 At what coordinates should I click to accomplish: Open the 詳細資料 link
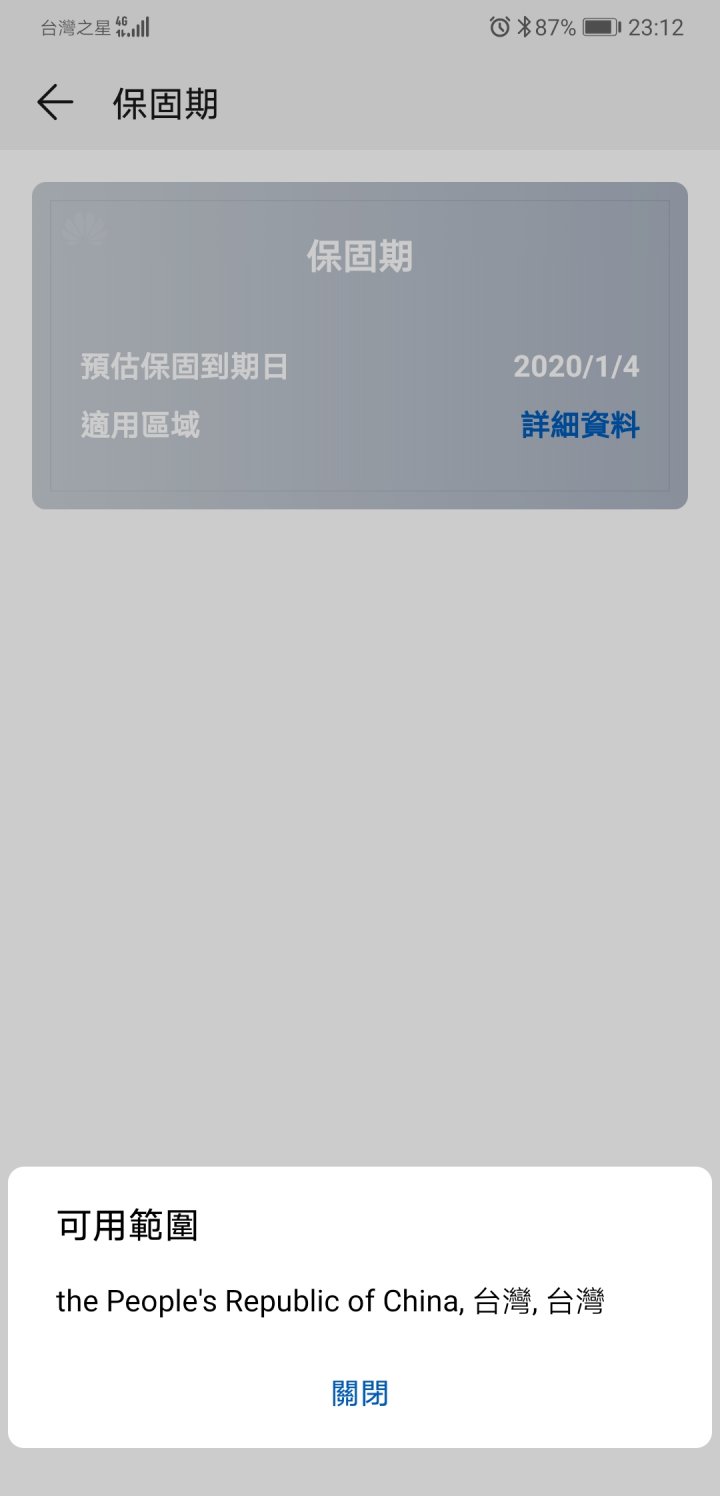point(580,425)
